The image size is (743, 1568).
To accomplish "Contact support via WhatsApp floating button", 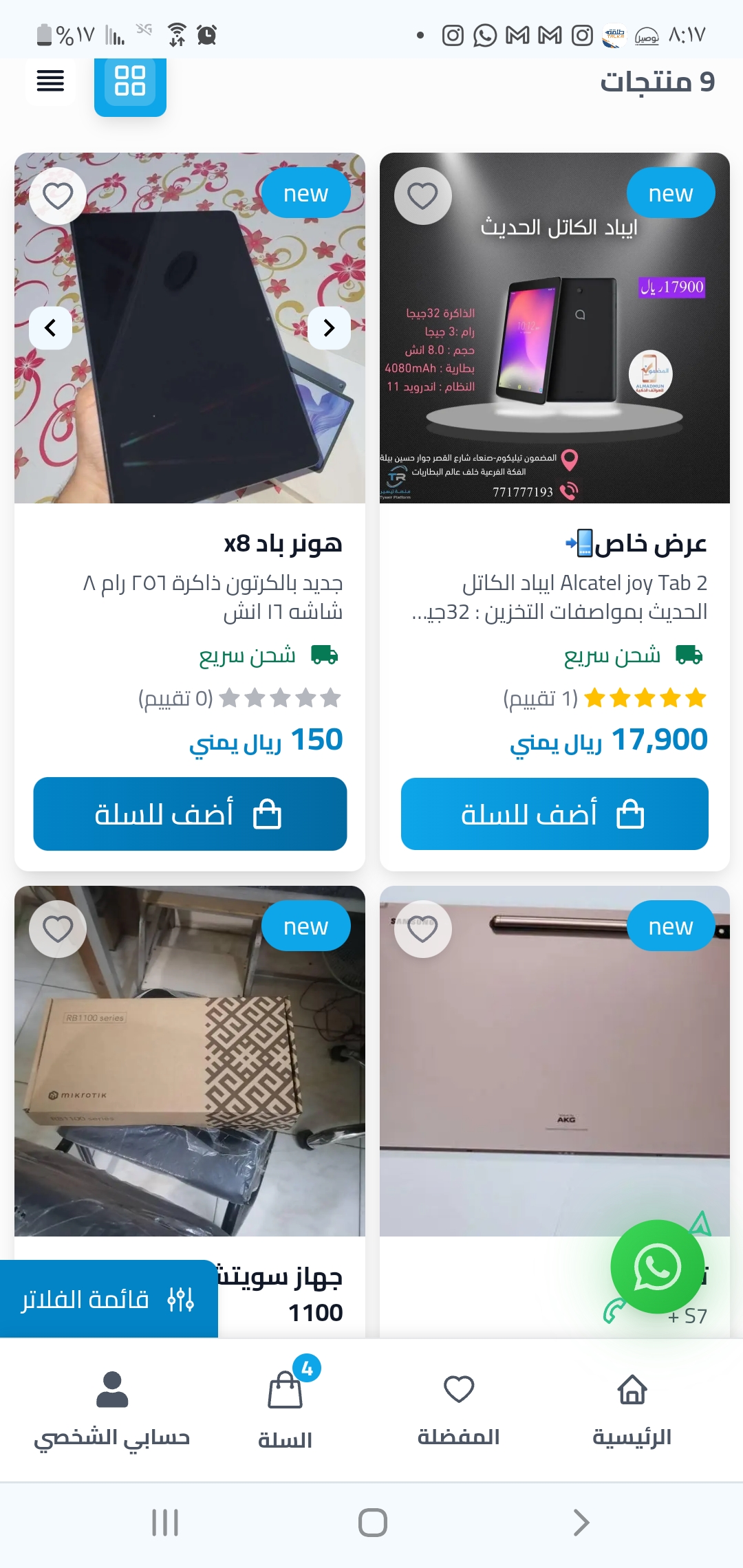I will pos(658,1267).
